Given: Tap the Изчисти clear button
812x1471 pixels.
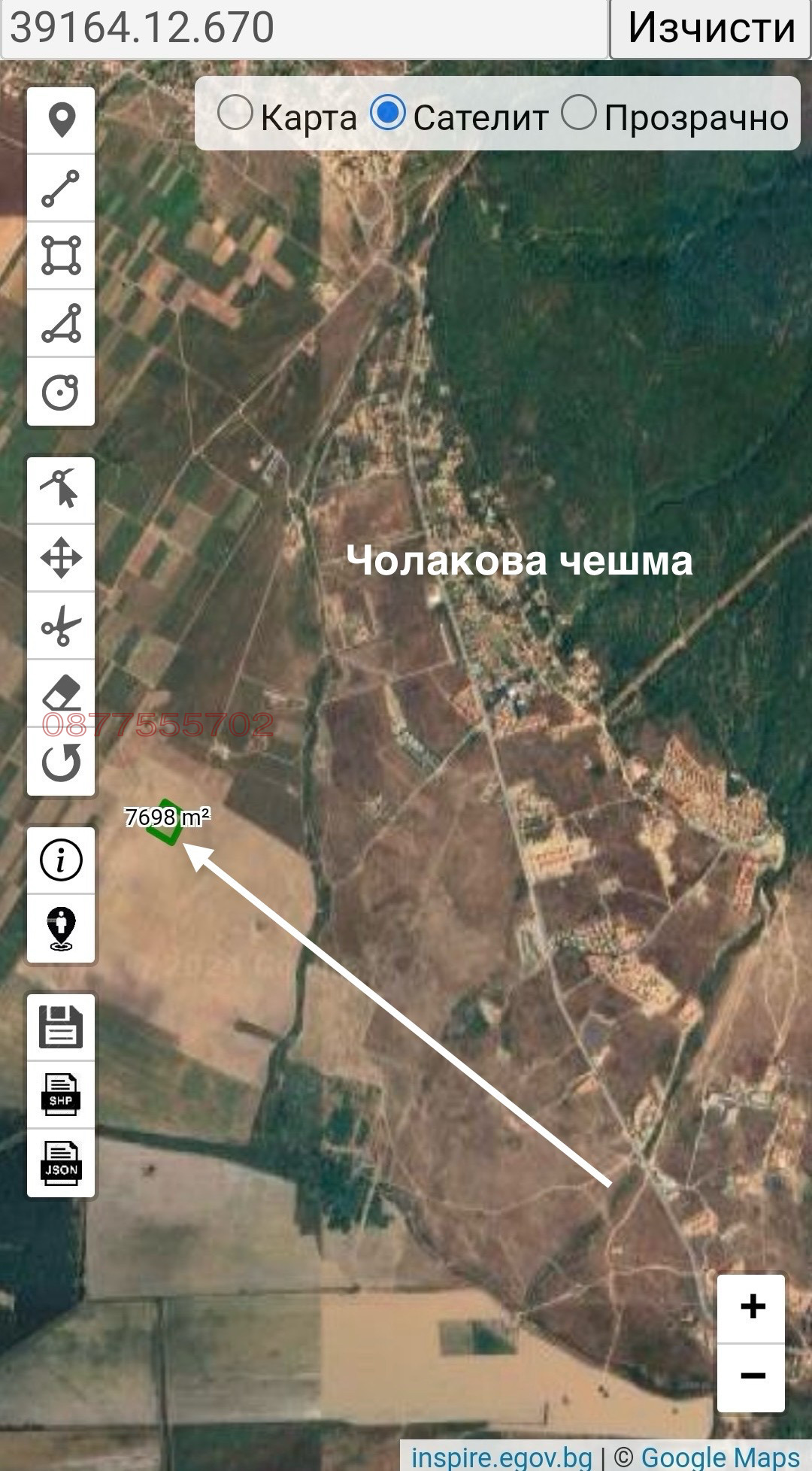Looking at the screenshot, I should (710, 29).
